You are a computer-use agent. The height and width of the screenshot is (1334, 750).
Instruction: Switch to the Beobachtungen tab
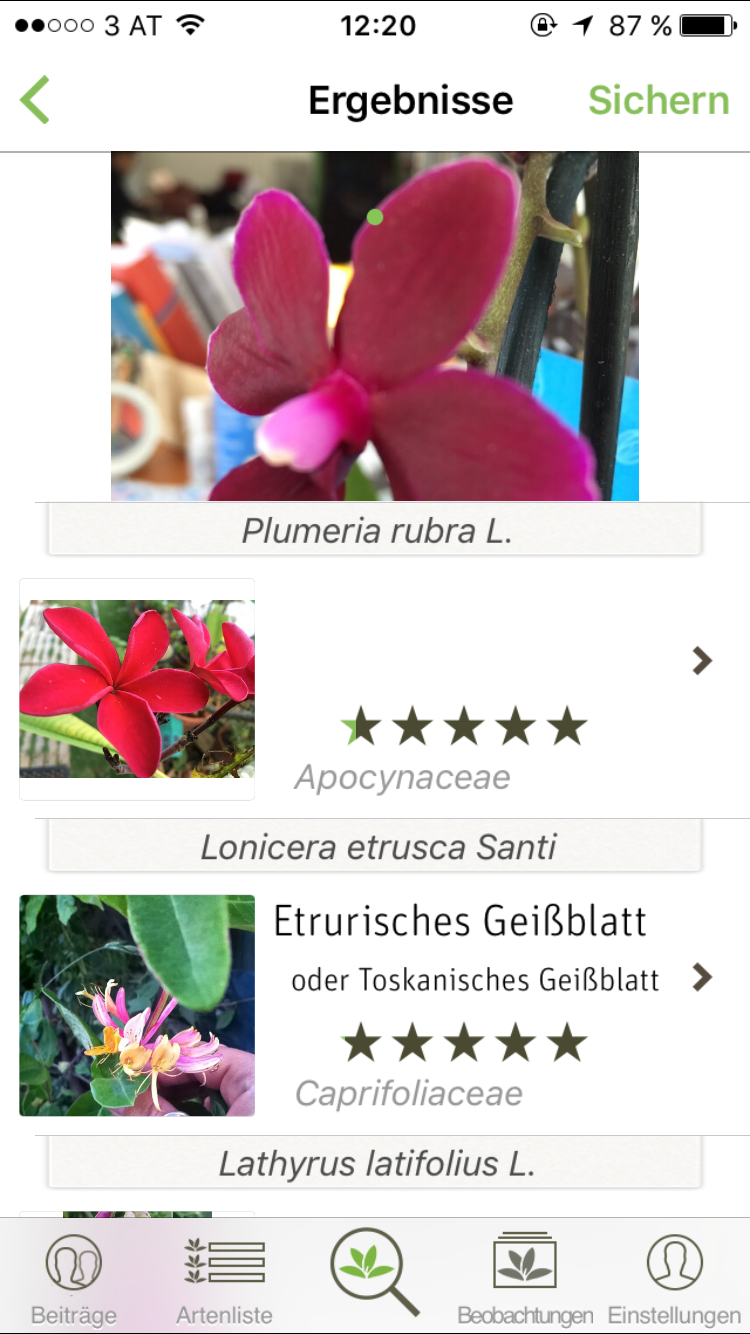tap(525, 1277)
